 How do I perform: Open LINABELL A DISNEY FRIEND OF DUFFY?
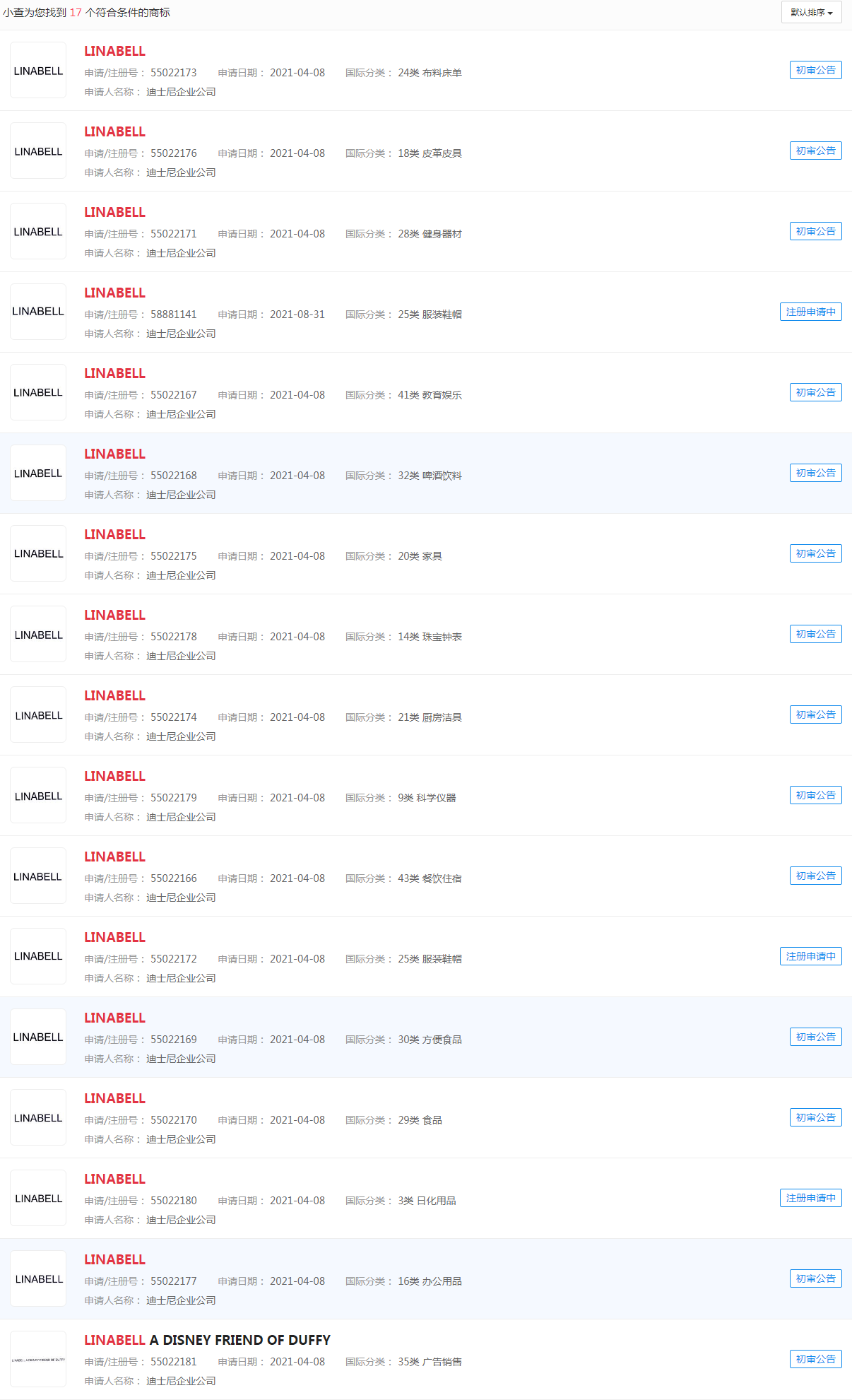point(207,1341)
